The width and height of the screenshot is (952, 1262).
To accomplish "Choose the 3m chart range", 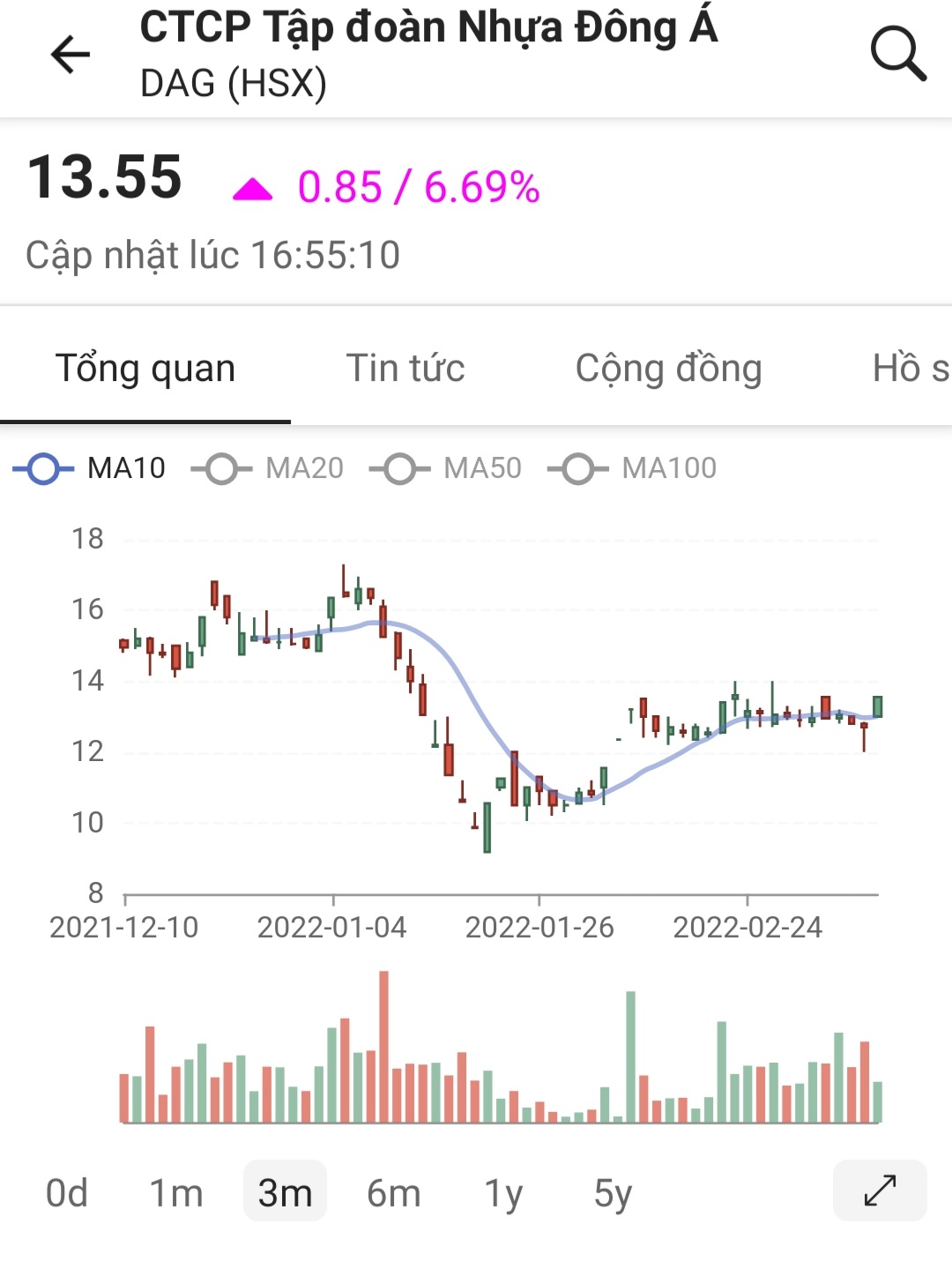I will (285, 1193).
